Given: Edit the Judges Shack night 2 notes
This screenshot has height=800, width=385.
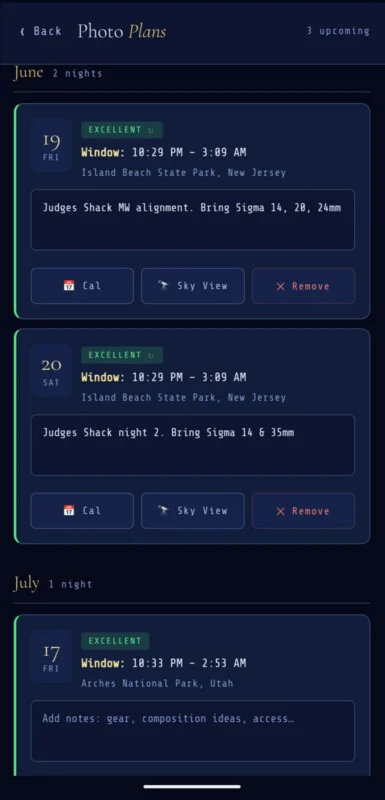Looking at the screenshot, I should pyautogui.click(x=193, y=445).
